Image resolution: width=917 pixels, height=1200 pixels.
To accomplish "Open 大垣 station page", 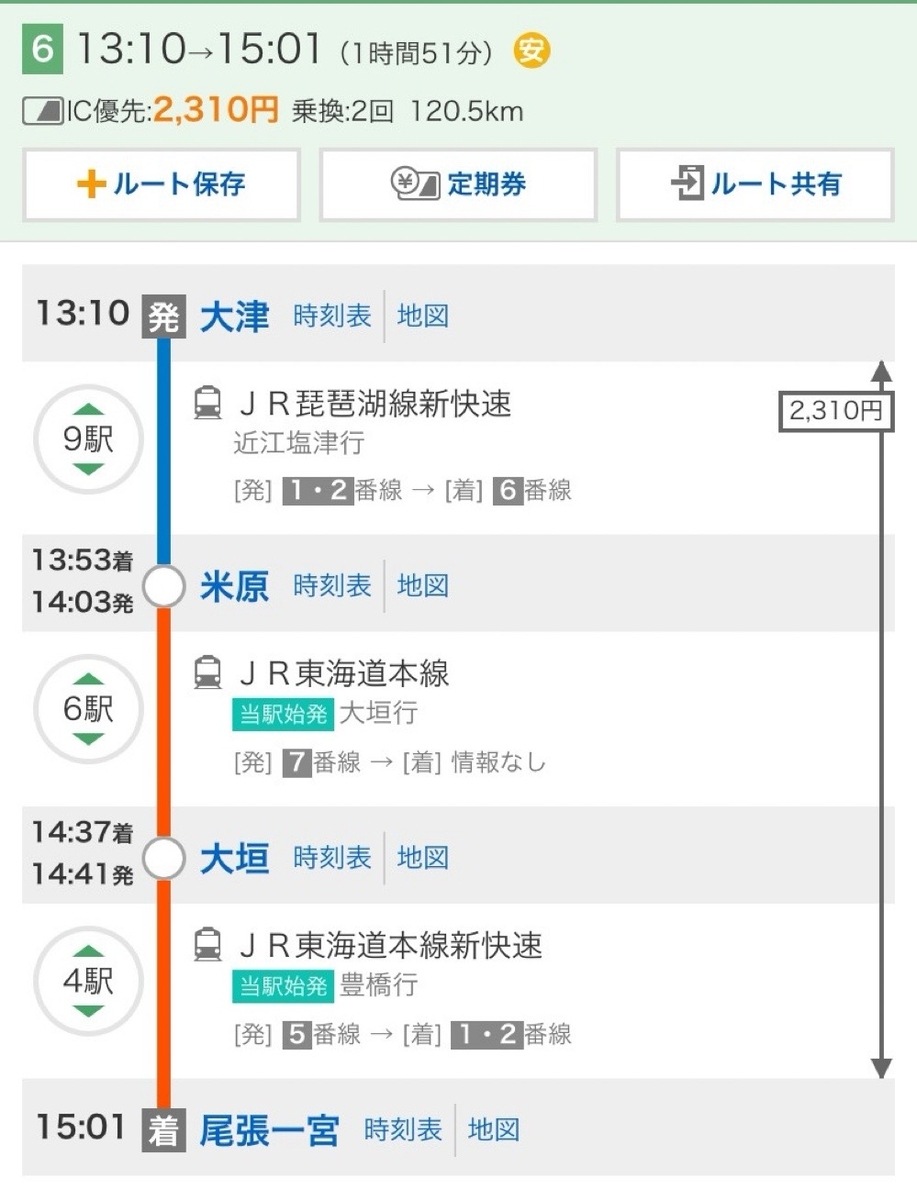I will (235, 859).
